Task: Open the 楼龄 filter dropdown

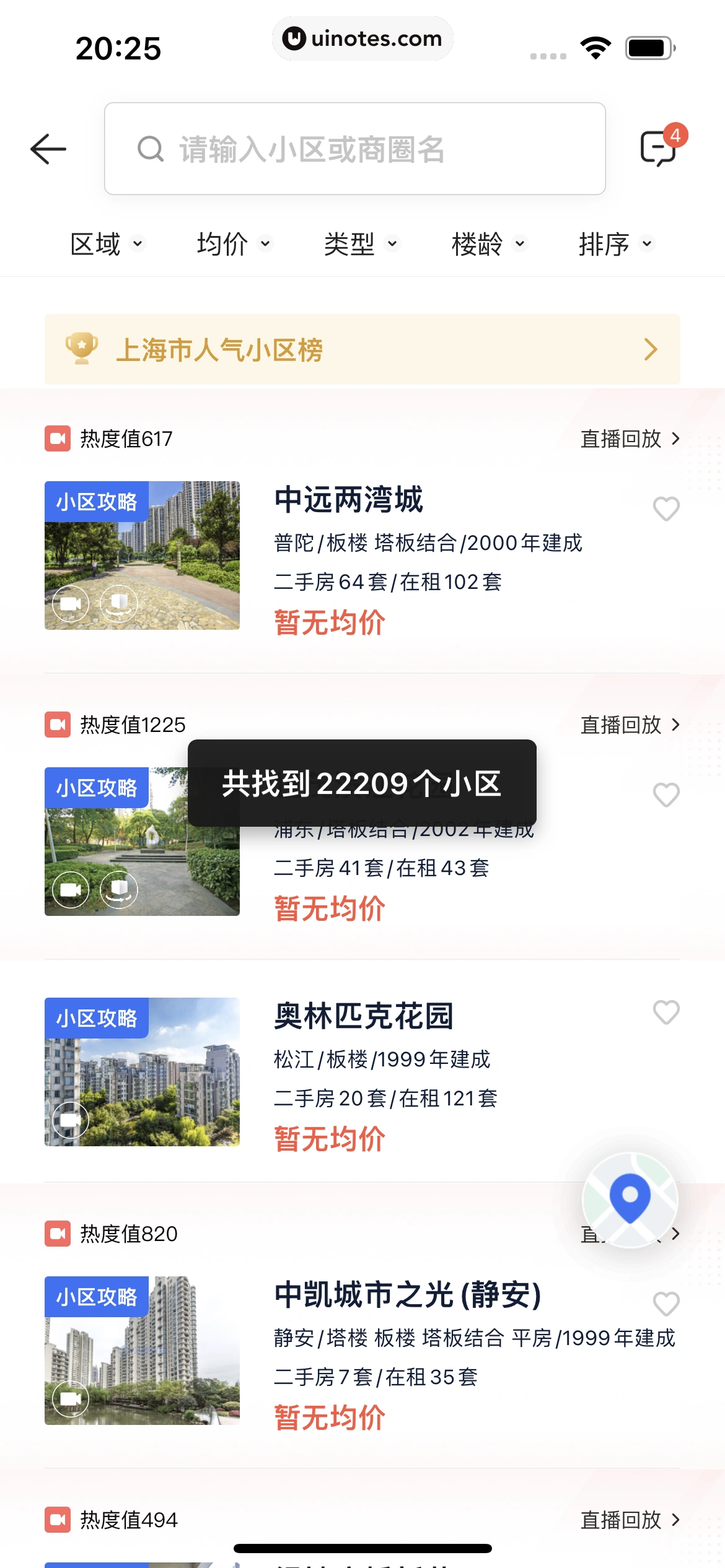Action: [488, 244]
